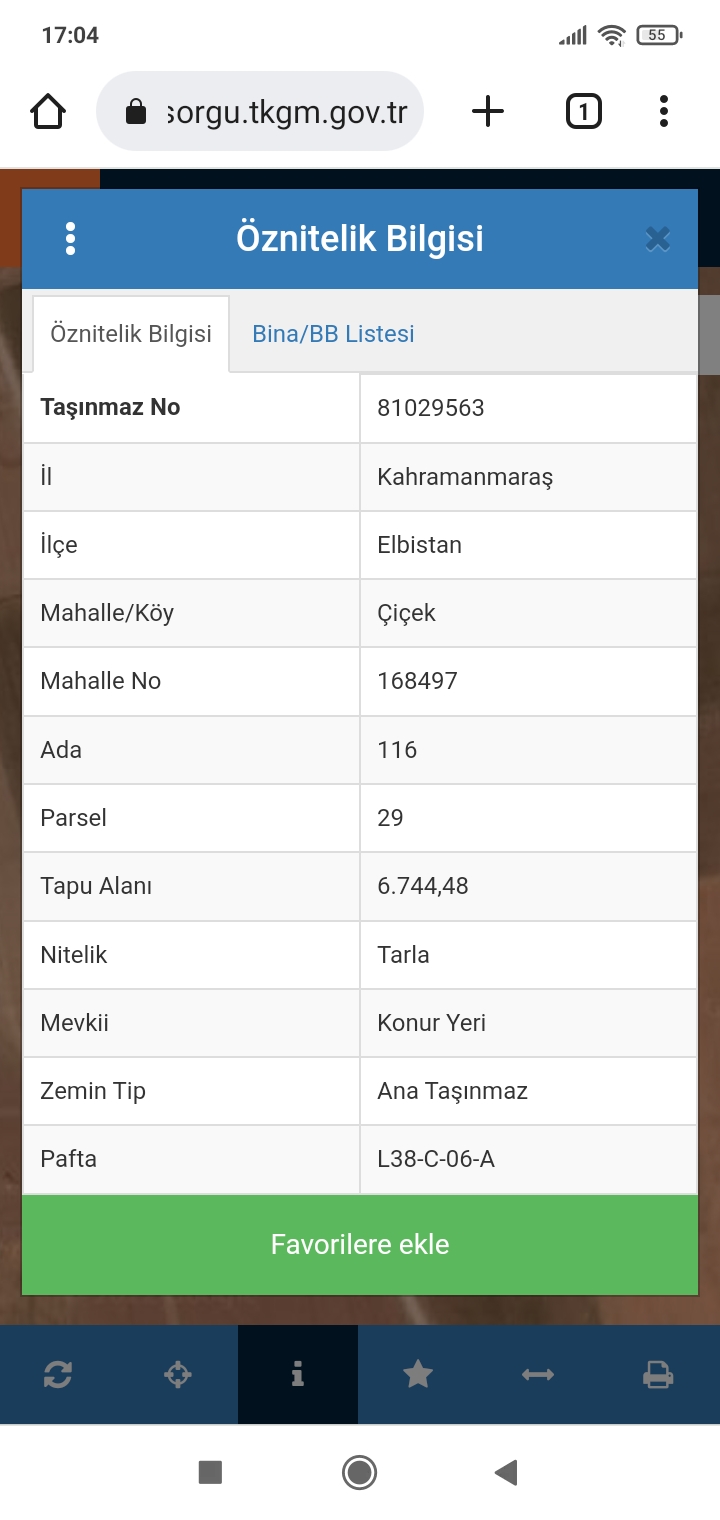Open the browser tab switcher
This screenshot has width=720, height=1520.
click(x=584, y=111)
